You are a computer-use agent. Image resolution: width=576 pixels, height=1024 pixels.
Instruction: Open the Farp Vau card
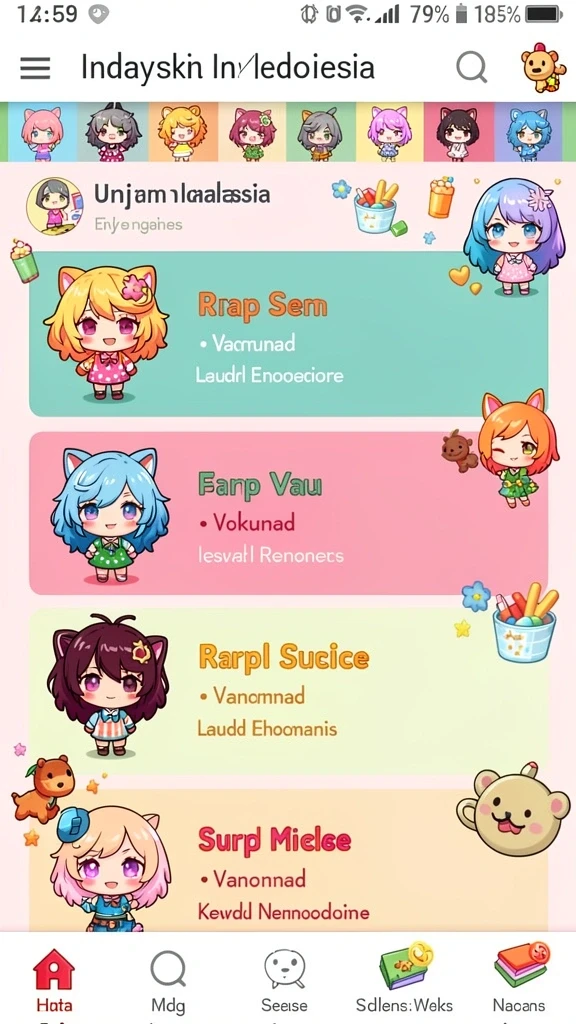[288, 513]
